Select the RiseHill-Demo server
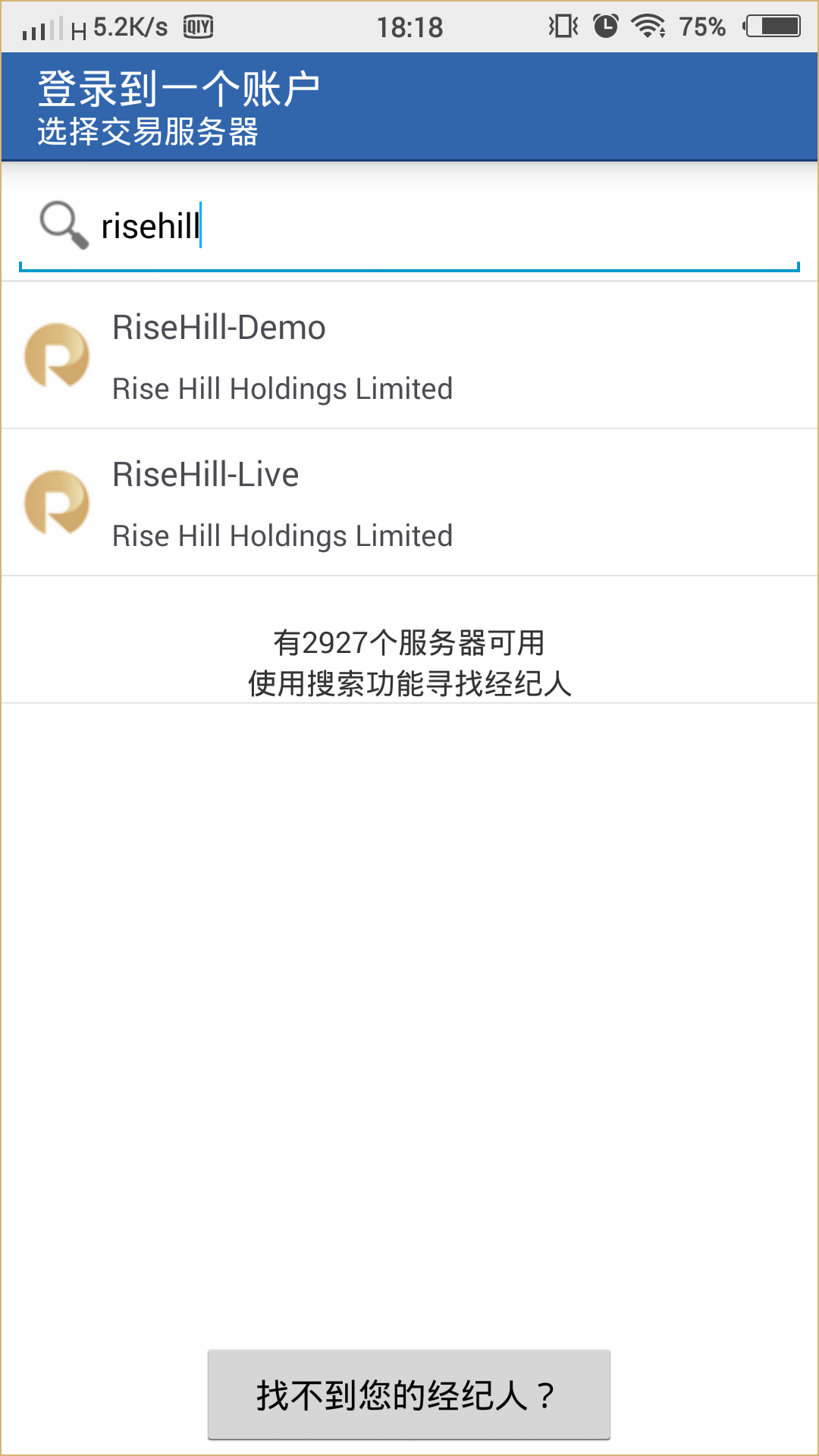This screenshot has height=1456, width=819. pyautogui.click(x=409, y=356)
